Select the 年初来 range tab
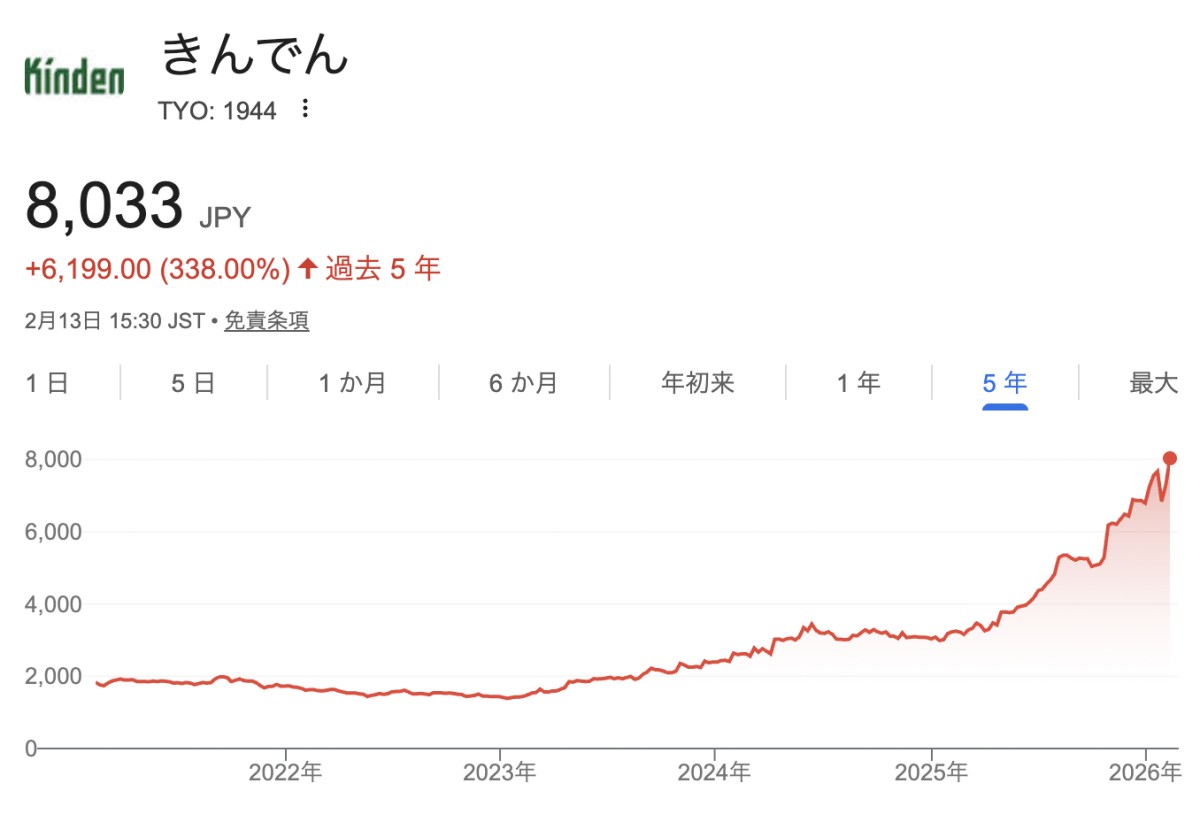The image size is (1200, 814). tap(697, 383)
